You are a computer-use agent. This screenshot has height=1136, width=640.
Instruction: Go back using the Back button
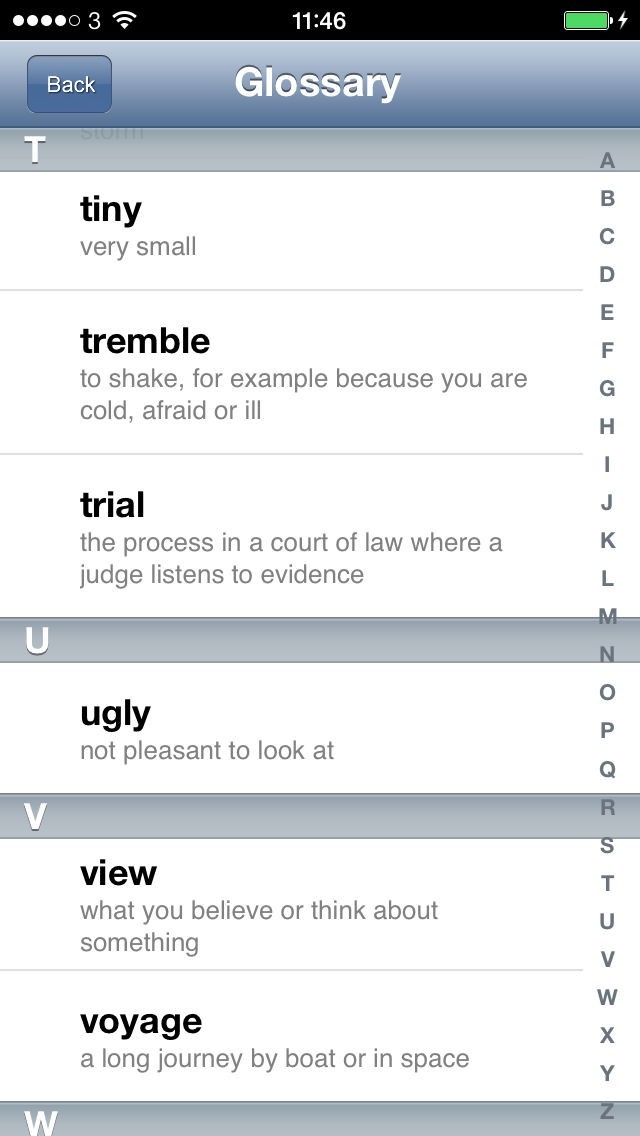69,84
